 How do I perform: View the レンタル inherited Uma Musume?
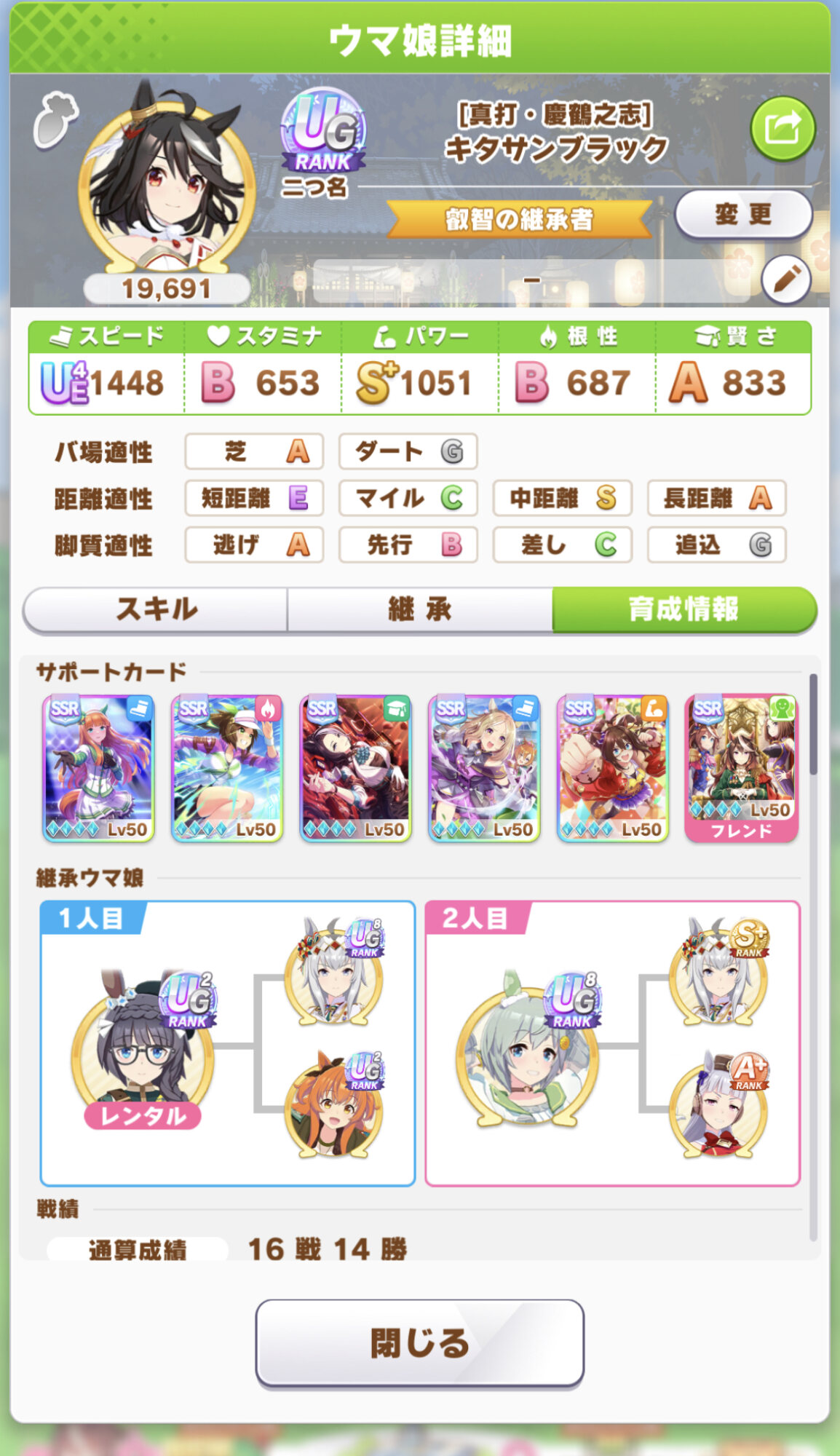tap(143, 1048)
